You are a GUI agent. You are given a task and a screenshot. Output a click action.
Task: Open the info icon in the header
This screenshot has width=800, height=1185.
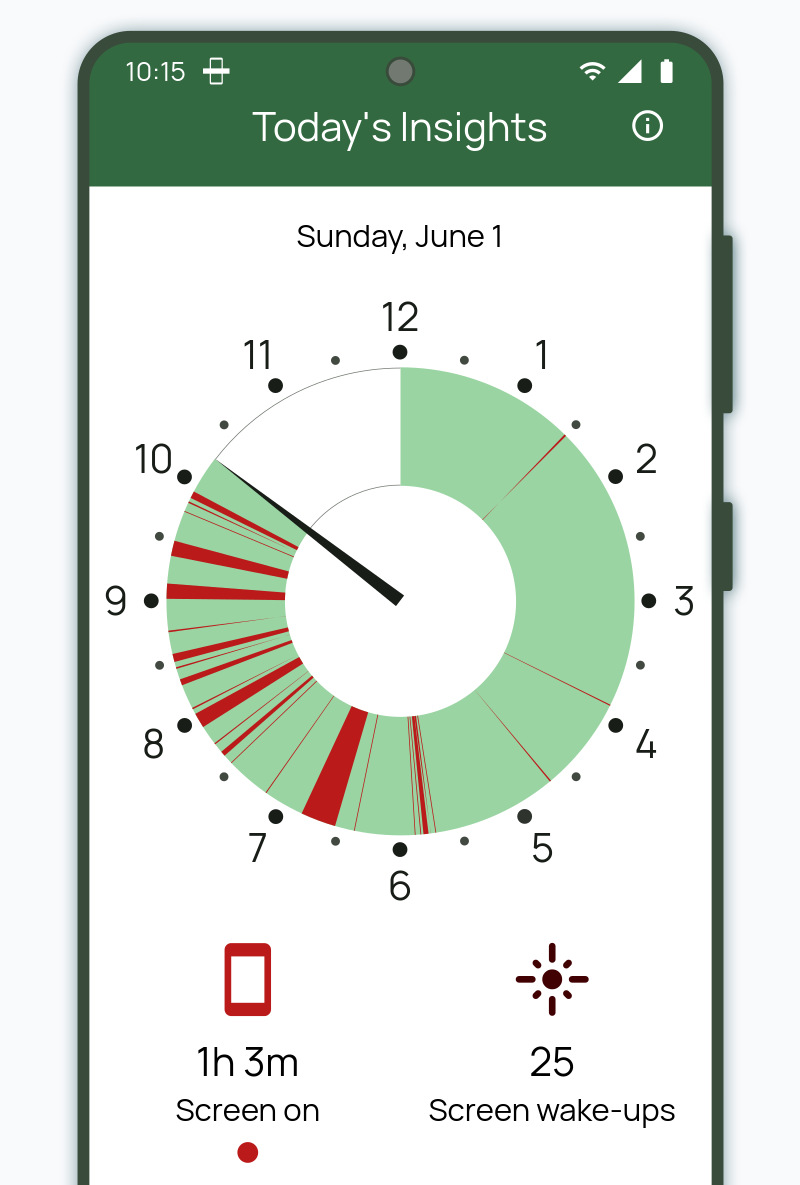pos(648,126)
